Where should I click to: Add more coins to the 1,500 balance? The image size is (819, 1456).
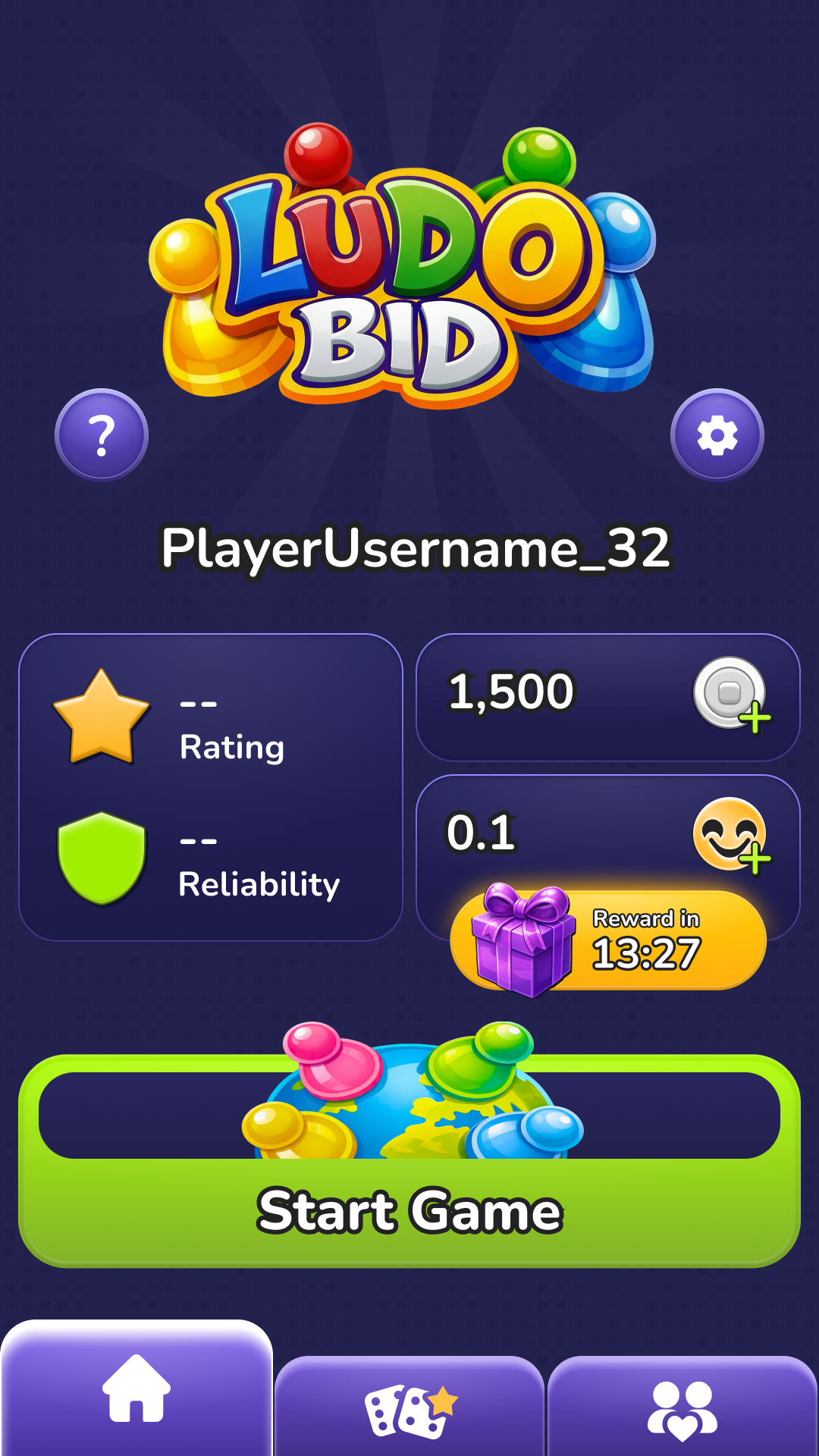pyautogui.click(x=732, y=695)
